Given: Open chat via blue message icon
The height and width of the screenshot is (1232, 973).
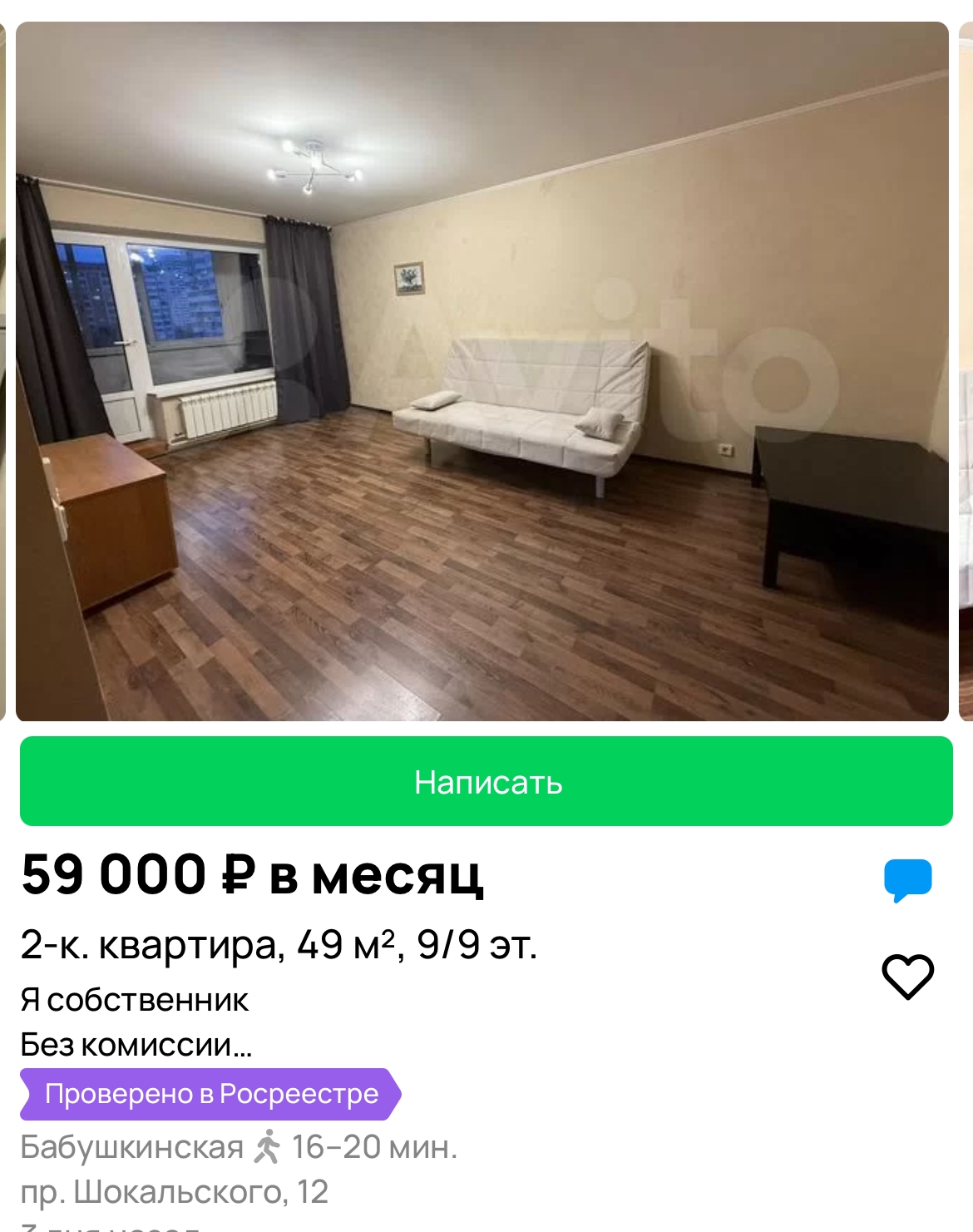Looking at the screenshot, I should [x=907, y=880].
